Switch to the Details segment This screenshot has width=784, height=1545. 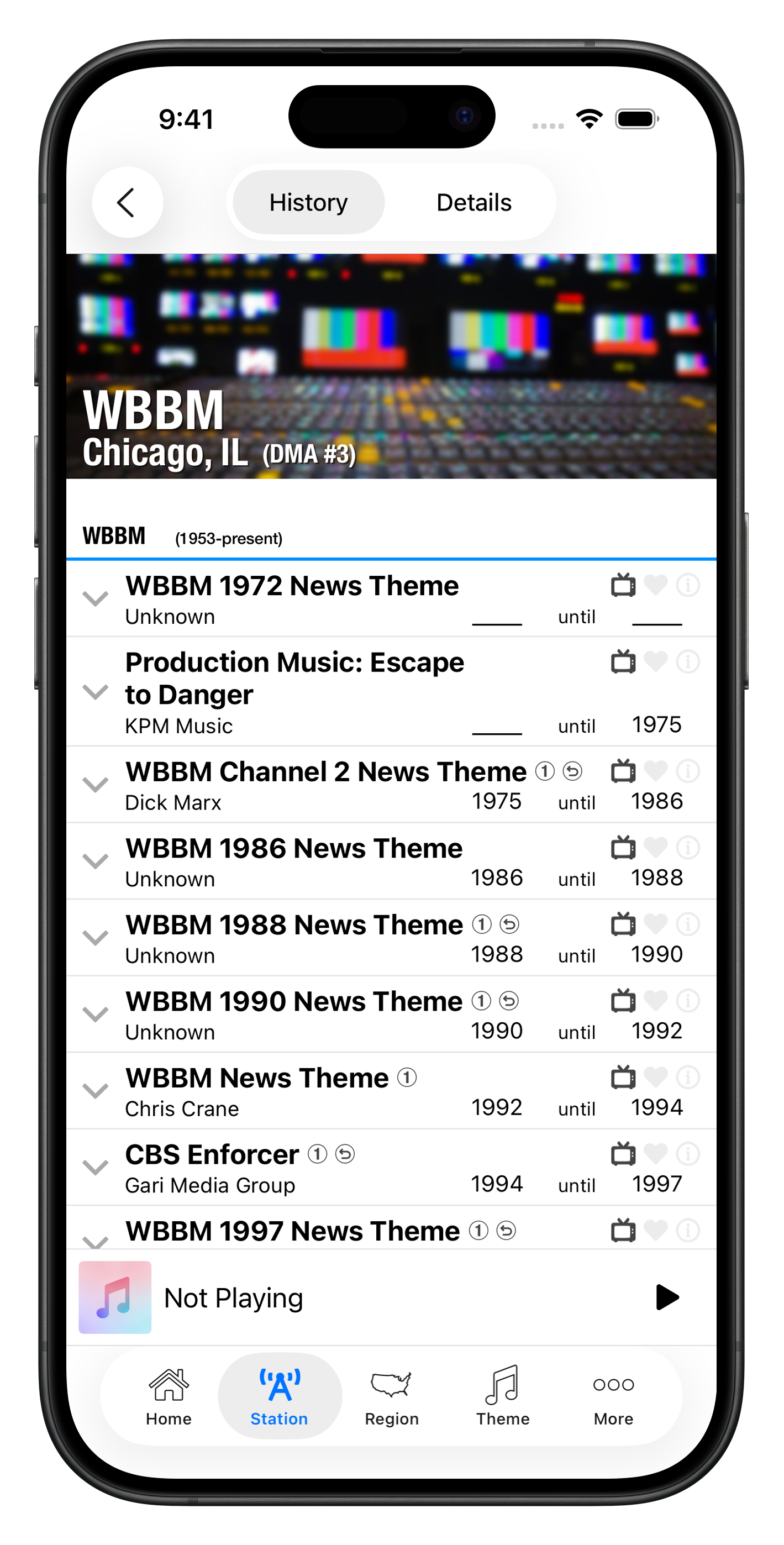click(x=473, y=203)
